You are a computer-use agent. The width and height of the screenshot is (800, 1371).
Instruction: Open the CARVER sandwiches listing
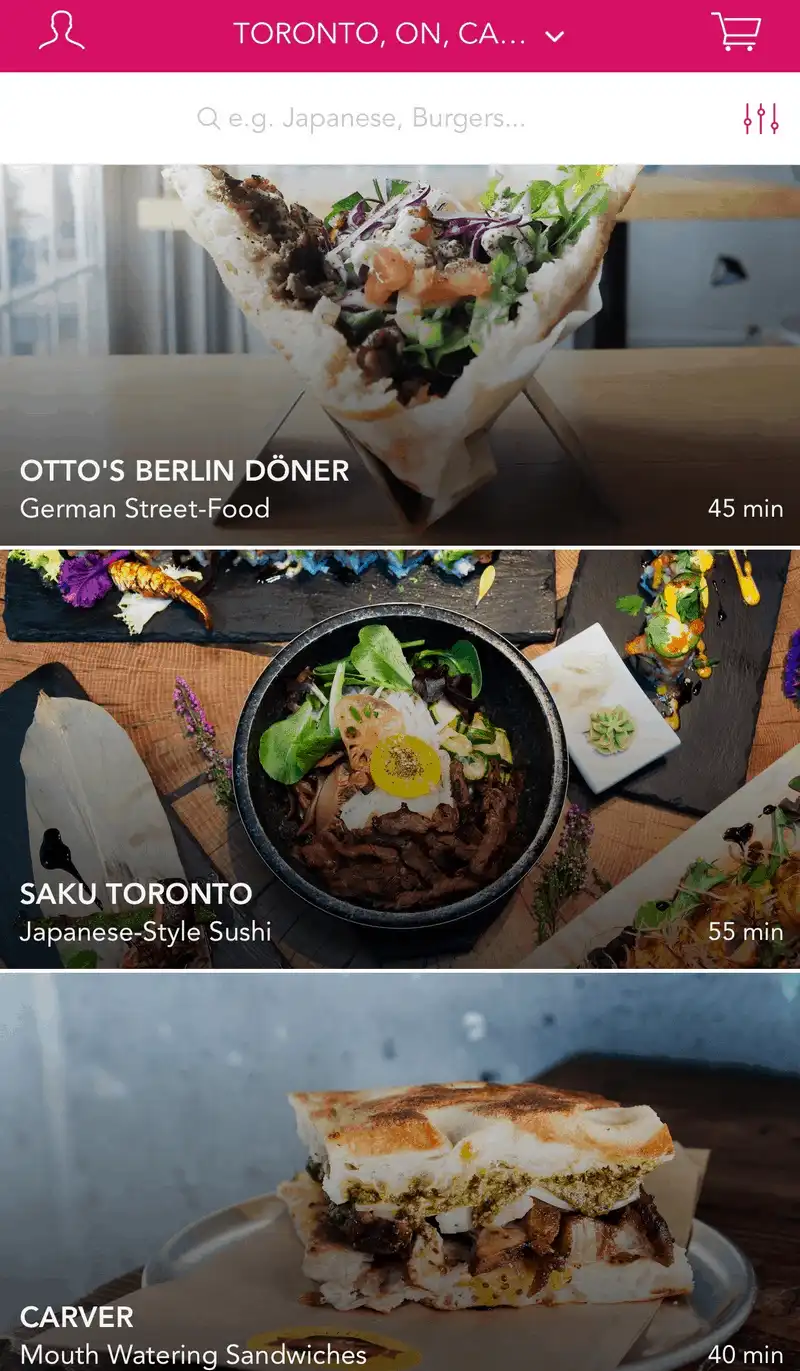point(77,1315)
